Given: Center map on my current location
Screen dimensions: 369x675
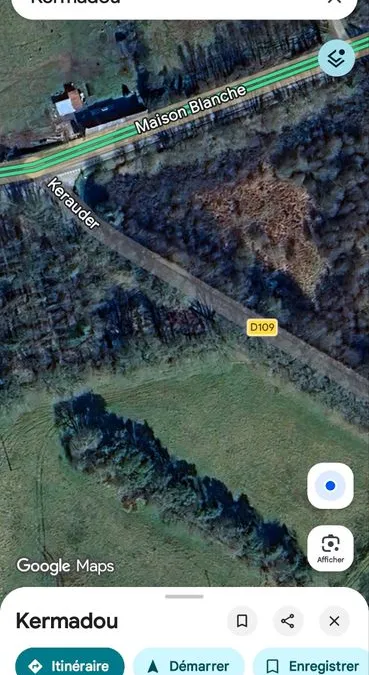Looking at the screenshot, I should pos(330,486).
